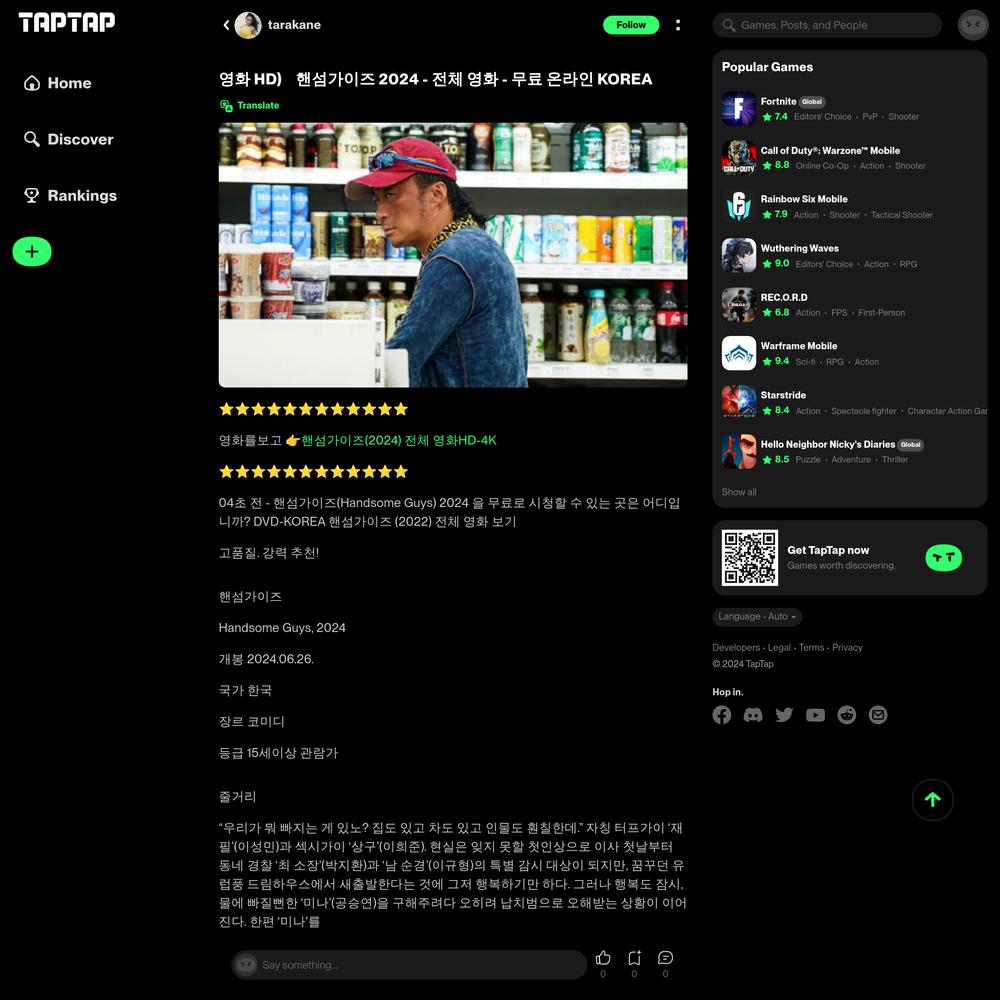
Task: Expand the Language - Auto dropdown
Action: [x=758, y=617]
